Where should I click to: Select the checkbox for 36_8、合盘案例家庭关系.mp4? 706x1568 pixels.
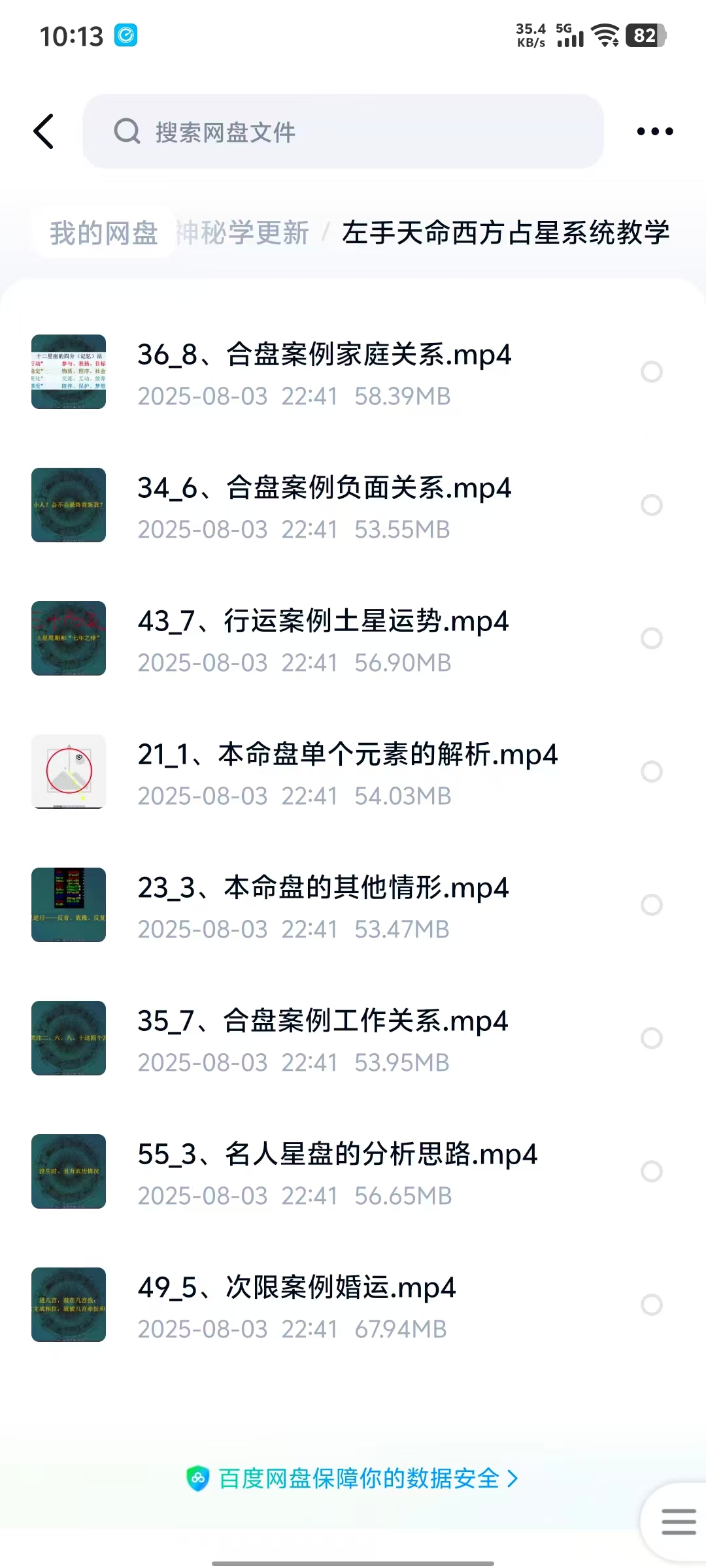tap(652, 372)
